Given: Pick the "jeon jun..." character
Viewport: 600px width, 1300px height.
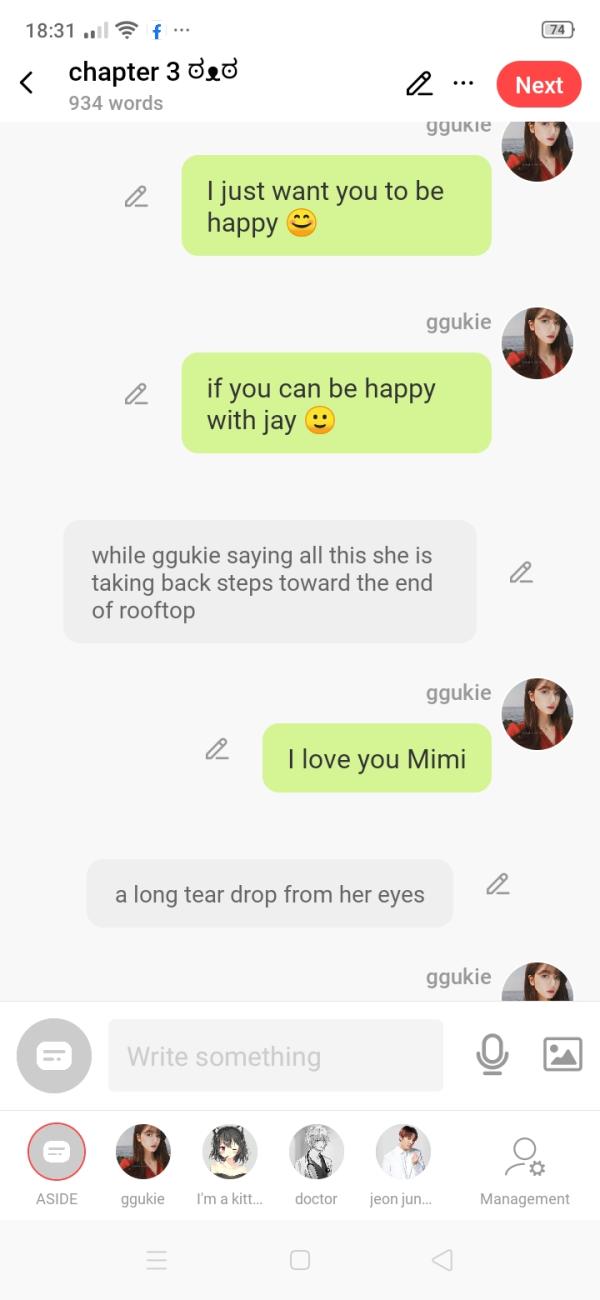Looking at the screenshot, I should click(402, 1153).
